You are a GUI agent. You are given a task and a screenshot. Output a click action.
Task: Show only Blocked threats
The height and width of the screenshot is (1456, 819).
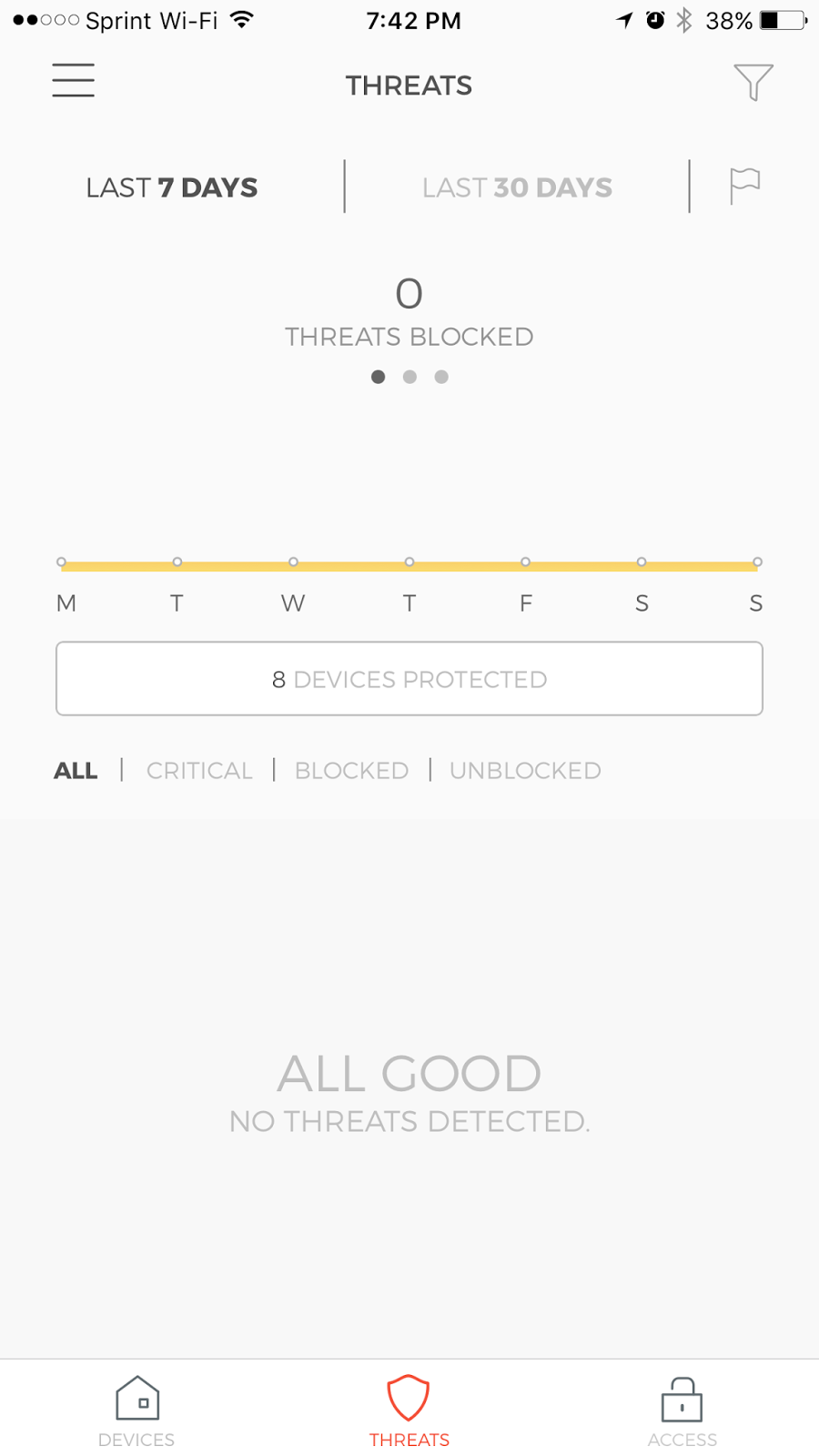coord(351,771)
